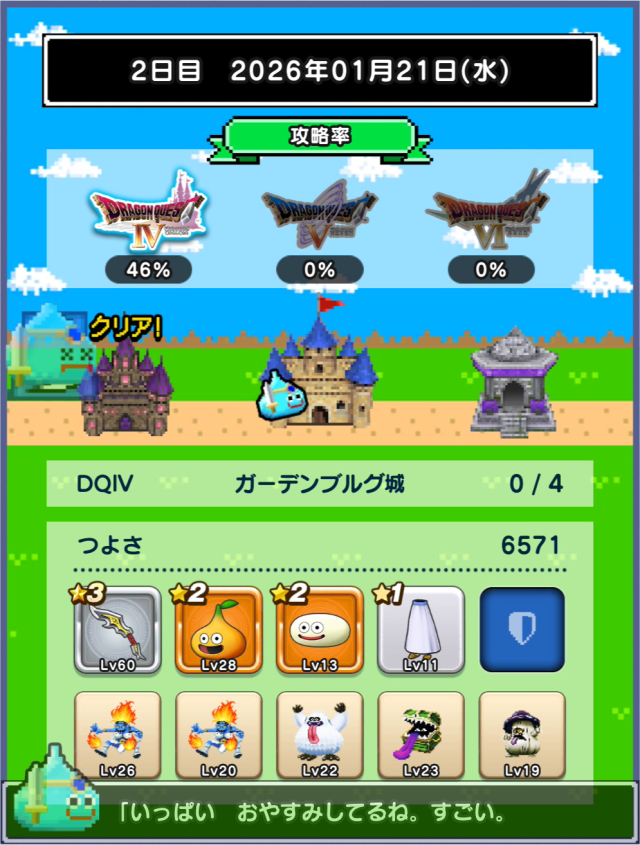Open the 3-star sword slot at Lv60
This screenshot has width=640, height=845.
pyautogui.click(x=118, y=630)
